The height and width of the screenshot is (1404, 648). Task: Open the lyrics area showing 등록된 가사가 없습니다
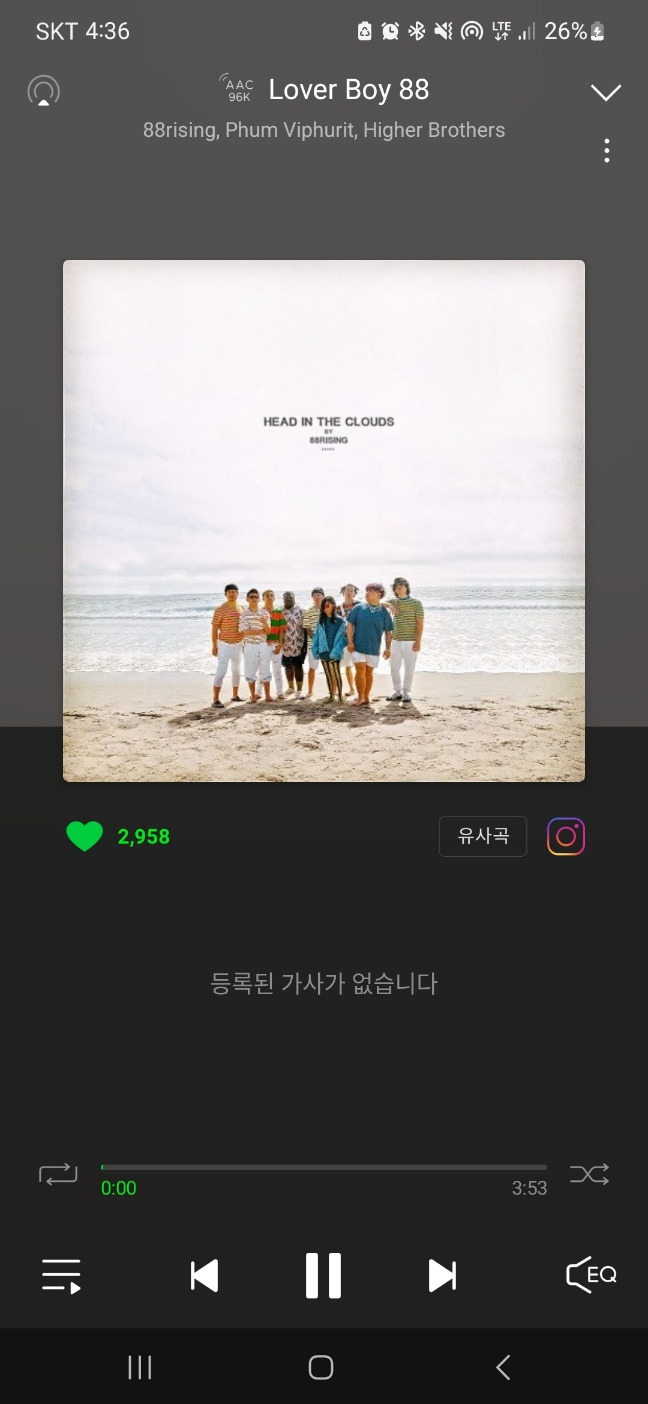coord(324,983)
